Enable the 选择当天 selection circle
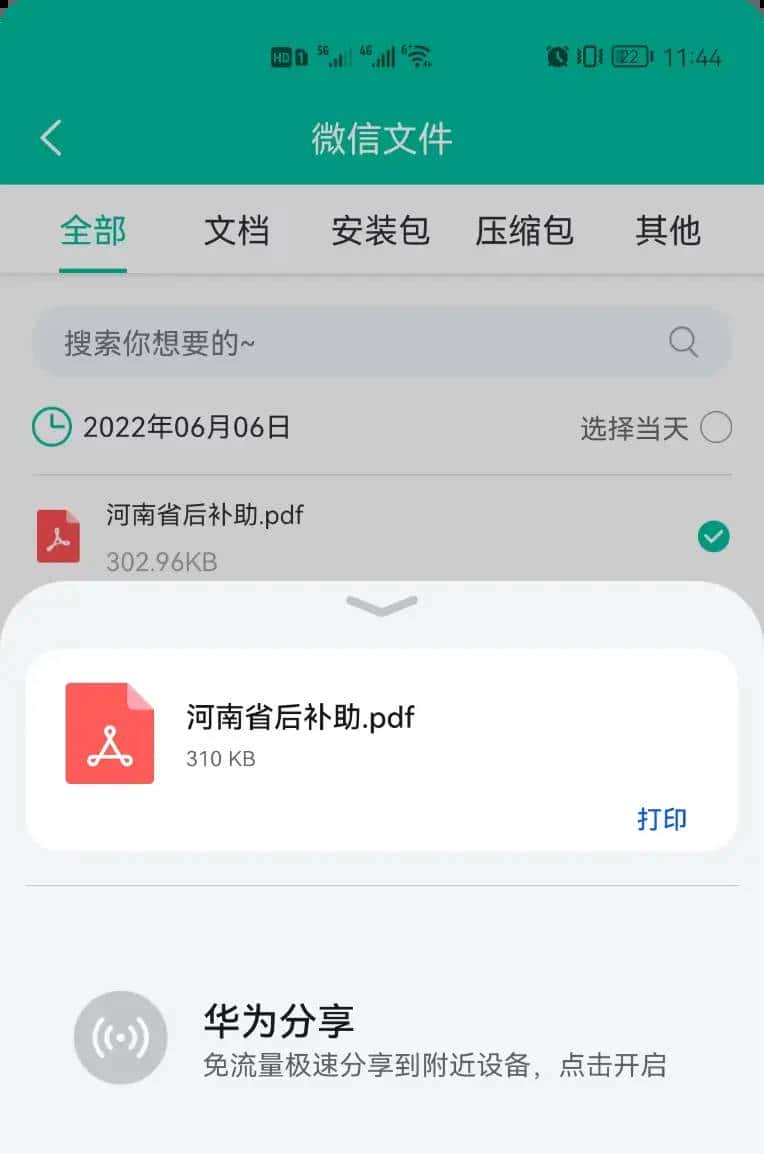This screenshot has height=1154, width=764. (x=716, y=427)
